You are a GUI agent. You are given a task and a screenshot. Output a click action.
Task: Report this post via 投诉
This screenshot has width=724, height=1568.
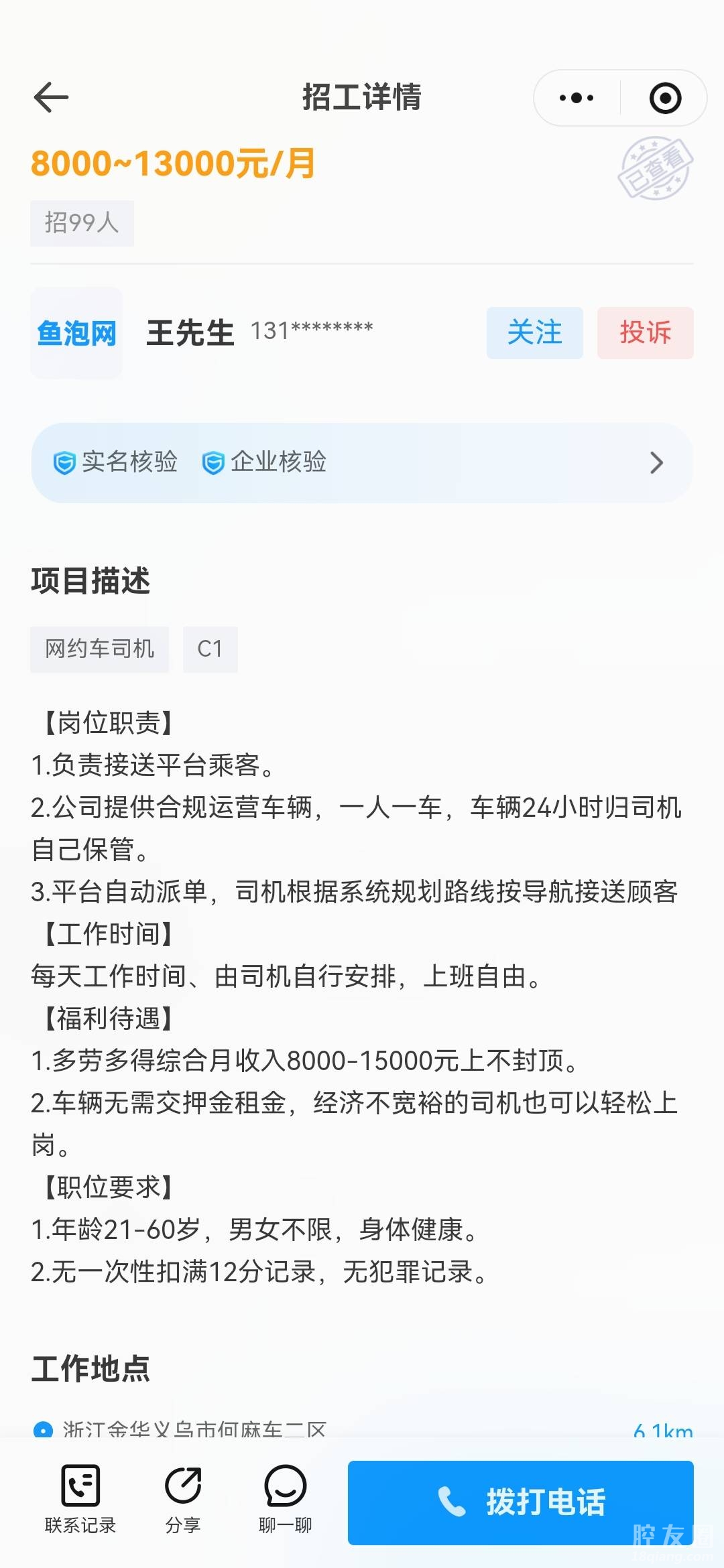click(x=645, y=333)
